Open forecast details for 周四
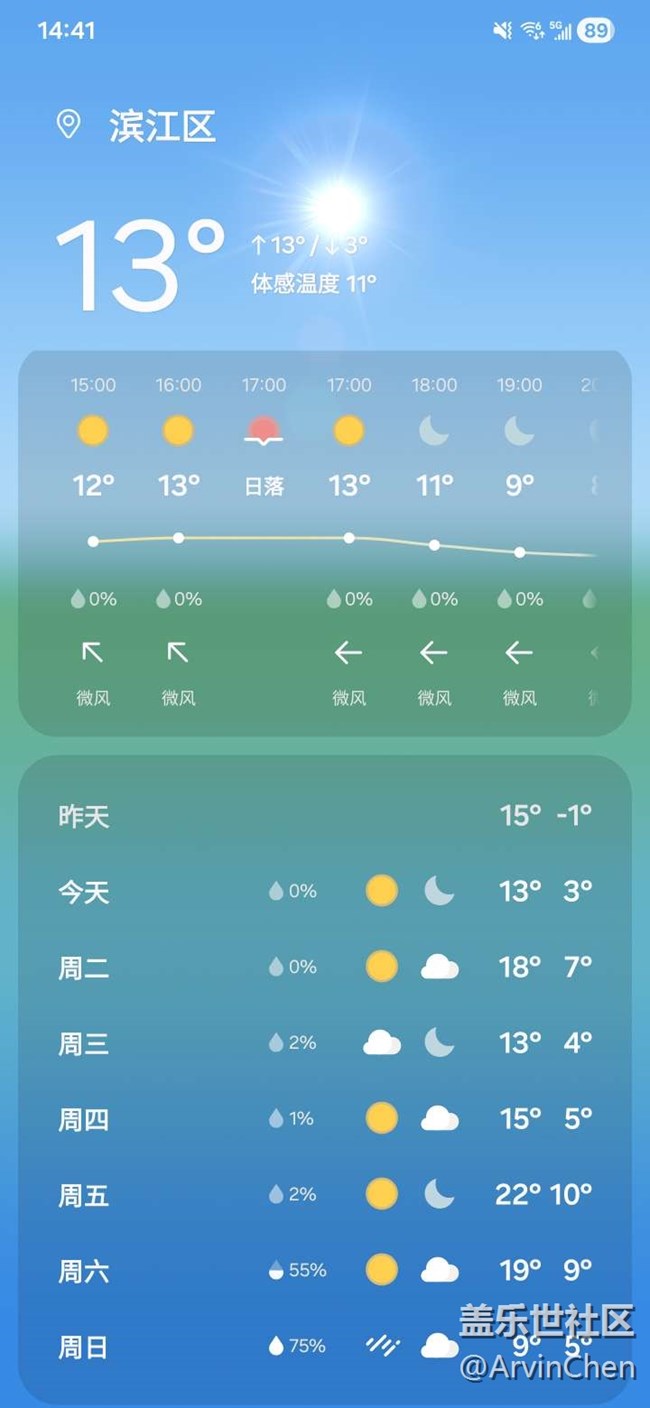The image size is (650, 1408). click(x=324, y=1119)
